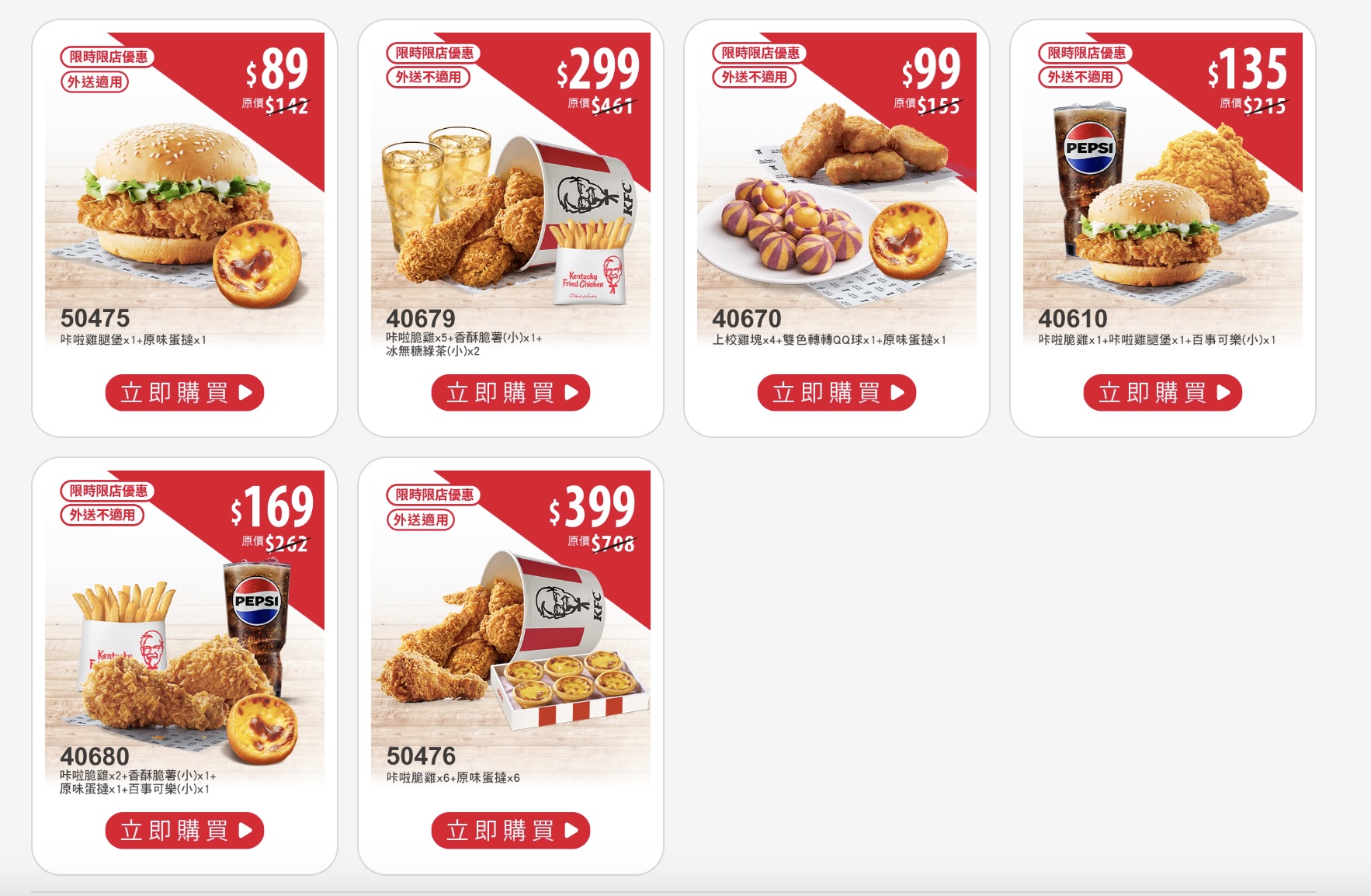Screen dimensions: 1371x896
Task: Order the $399 coupon 50476 now
Action: coord(511,831)
